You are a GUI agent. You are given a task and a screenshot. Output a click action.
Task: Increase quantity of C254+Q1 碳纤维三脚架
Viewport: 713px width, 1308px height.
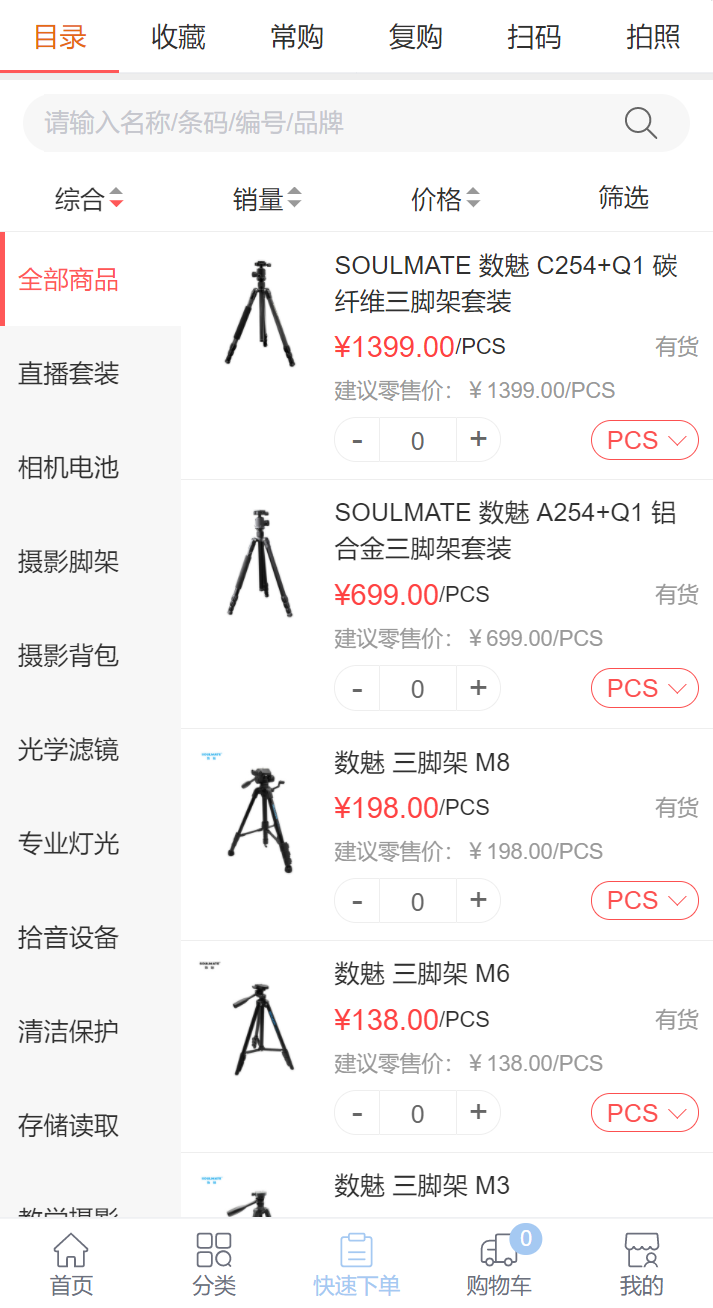pyautogui.click(x=478, y=440)
